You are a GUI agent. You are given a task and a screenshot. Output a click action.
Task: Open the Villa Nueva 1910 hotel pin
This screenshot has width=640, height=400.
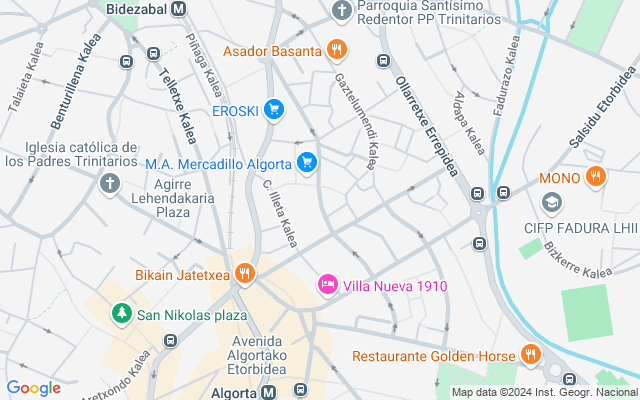pos(327,286)
